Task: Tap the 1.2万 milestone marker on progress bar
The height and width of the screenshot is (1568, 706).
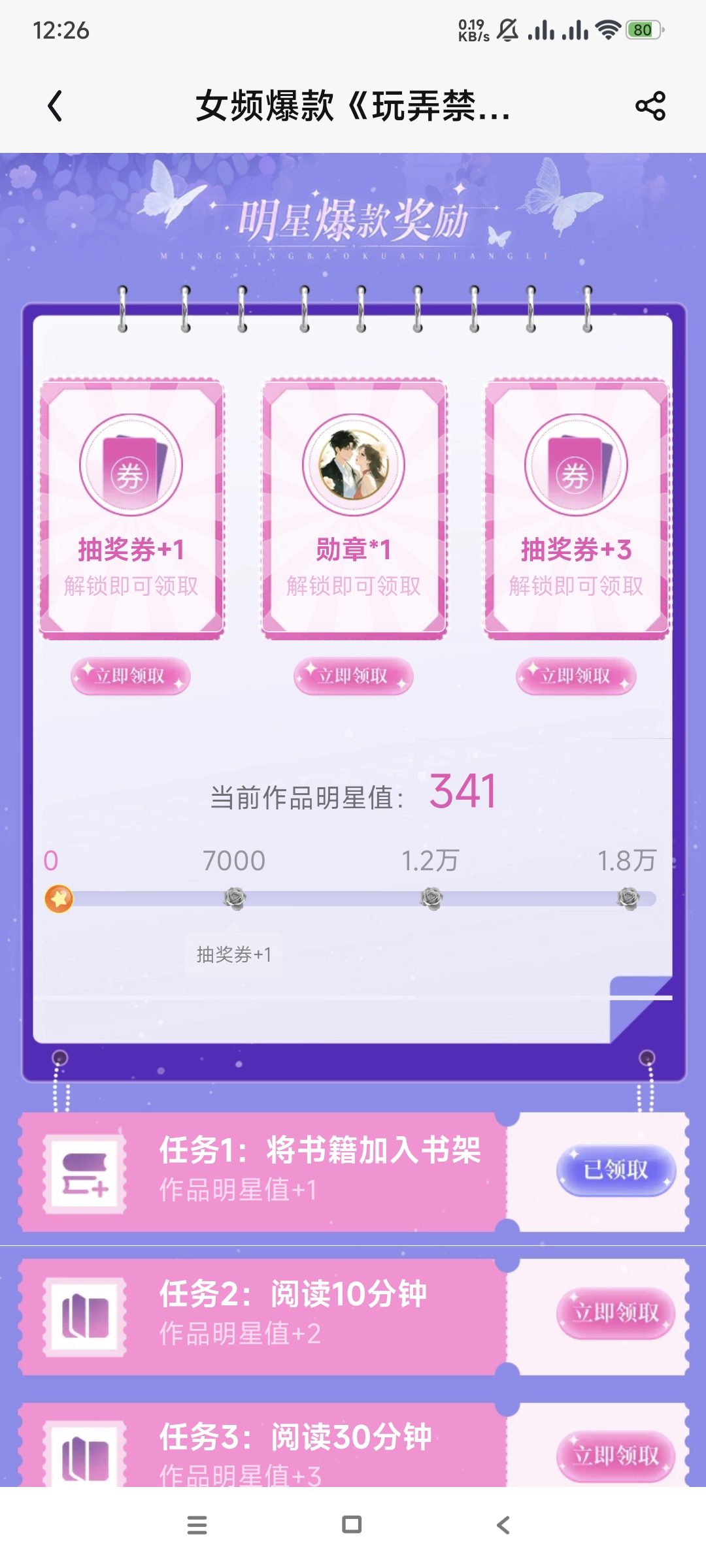Action: 431,898
